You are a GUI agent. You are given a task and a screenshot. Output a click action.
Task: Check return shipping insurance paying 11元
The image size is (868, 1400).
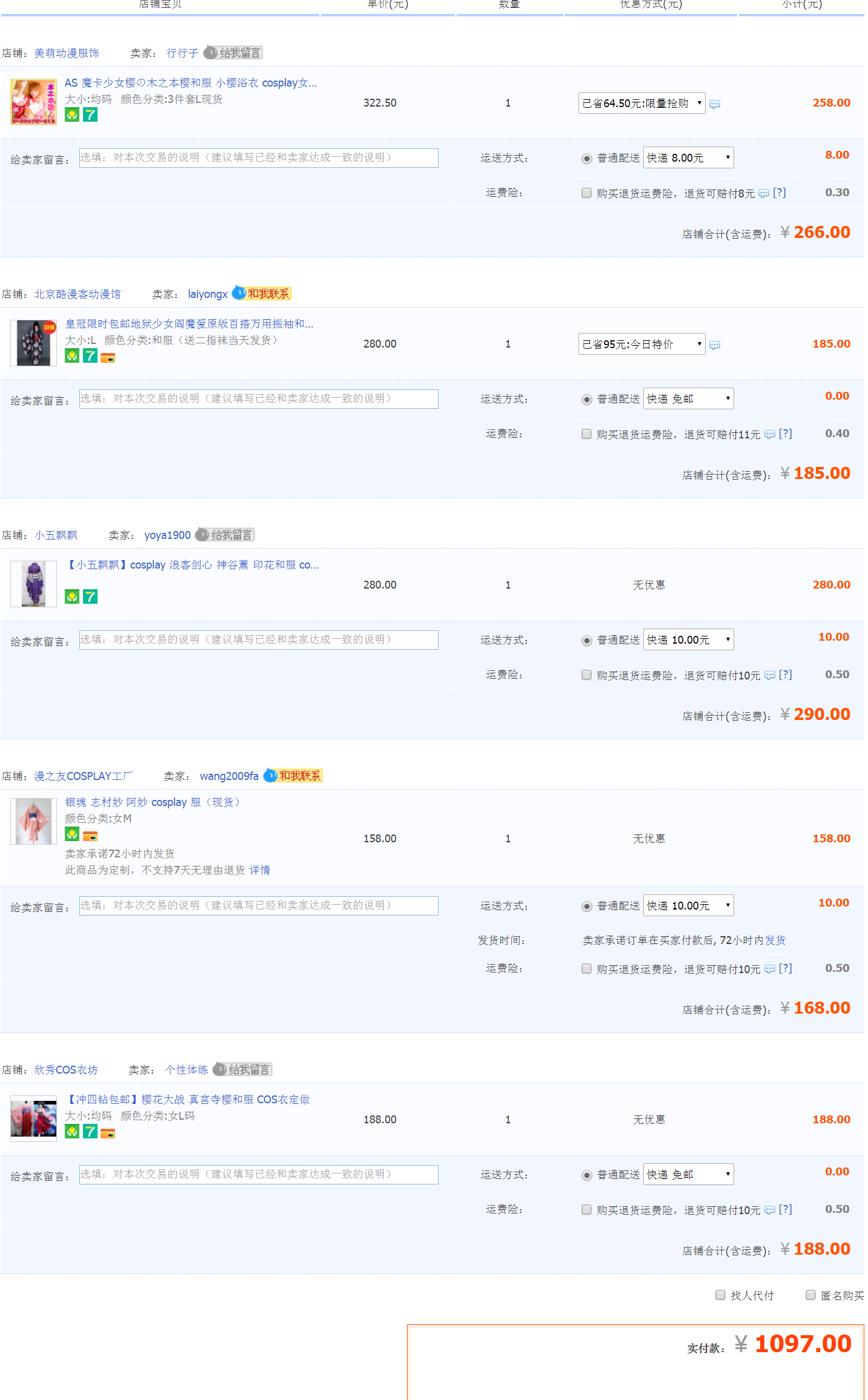click(586, 434)
